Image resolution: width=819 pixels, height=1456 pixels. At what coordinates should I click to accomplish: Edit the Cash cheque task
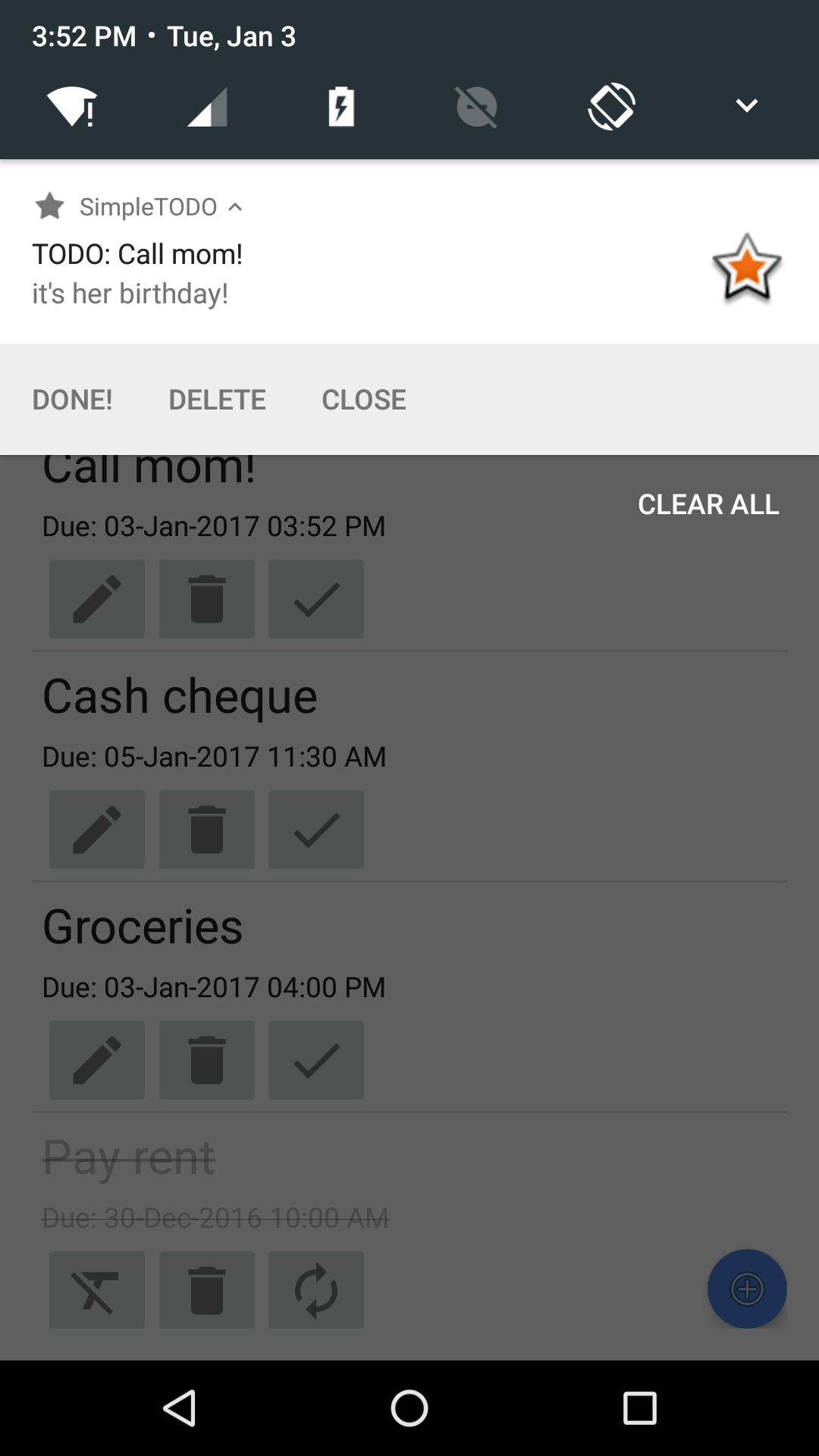(97, 829)
